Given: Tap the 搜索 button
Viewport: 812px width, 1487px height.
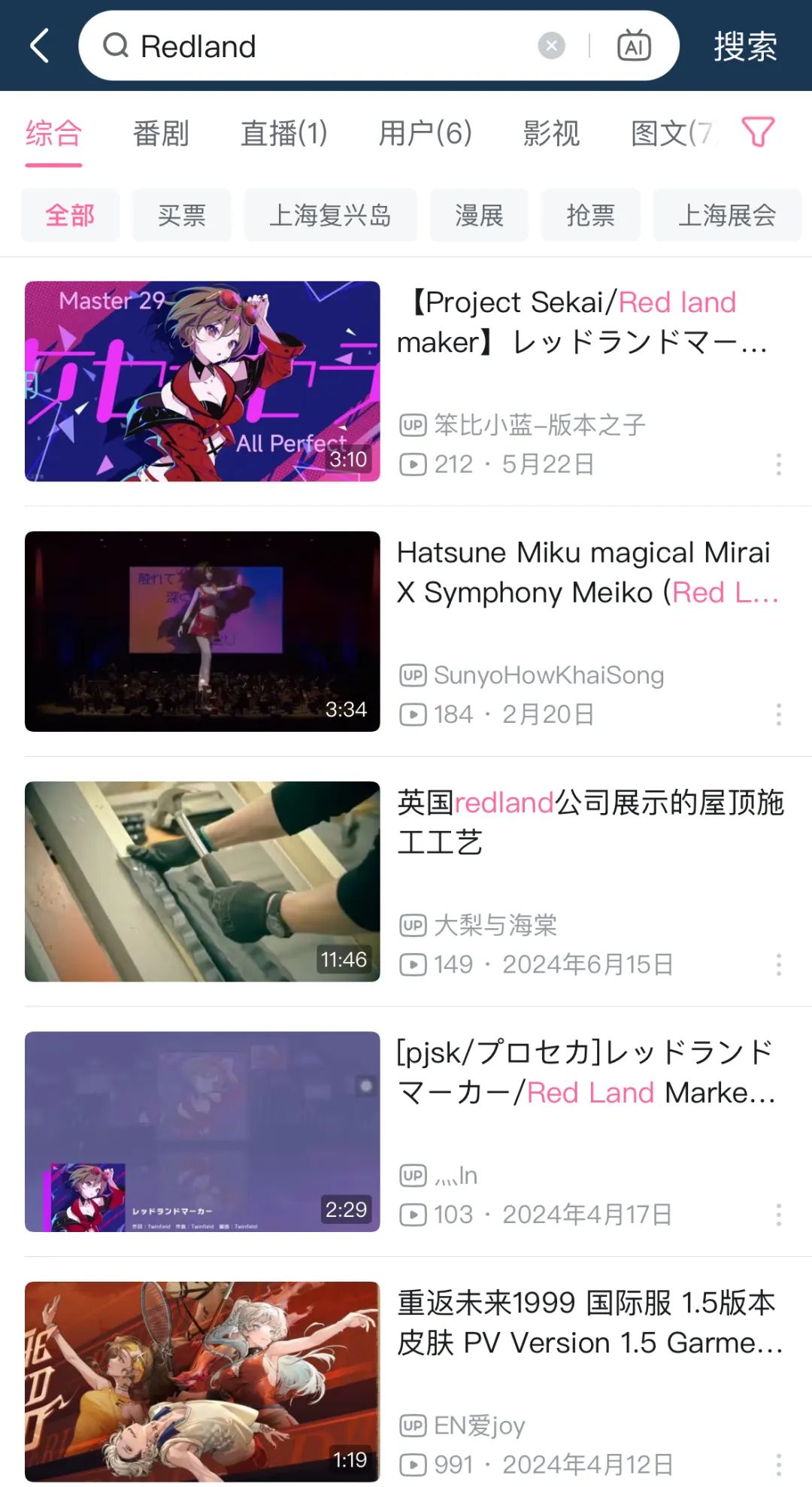Looking at the screenshot, I should pyautogui.click(x=744, y=47).
